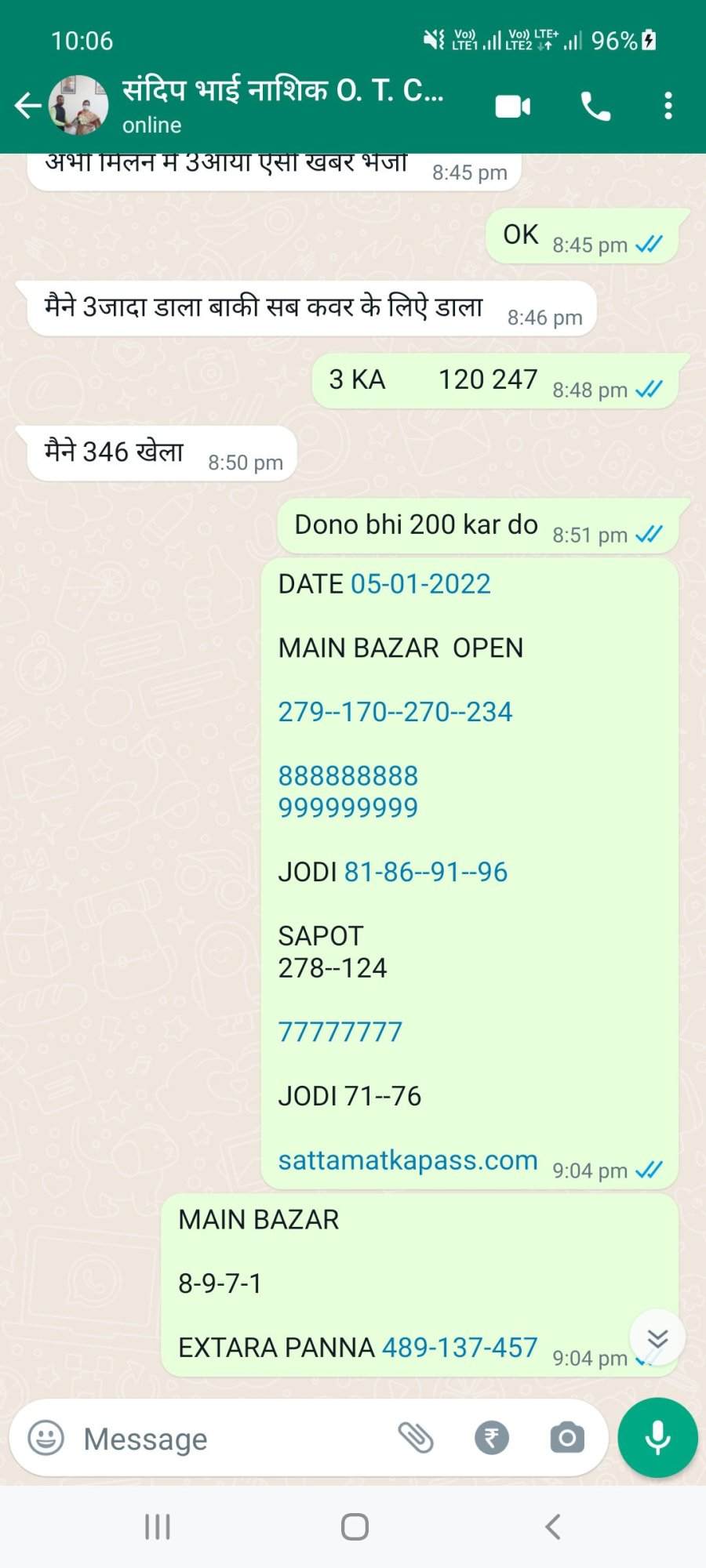This screenshot has height=1568, width=706.
Task: Tap the microphone voice message button
Action: coord(657,1438)
